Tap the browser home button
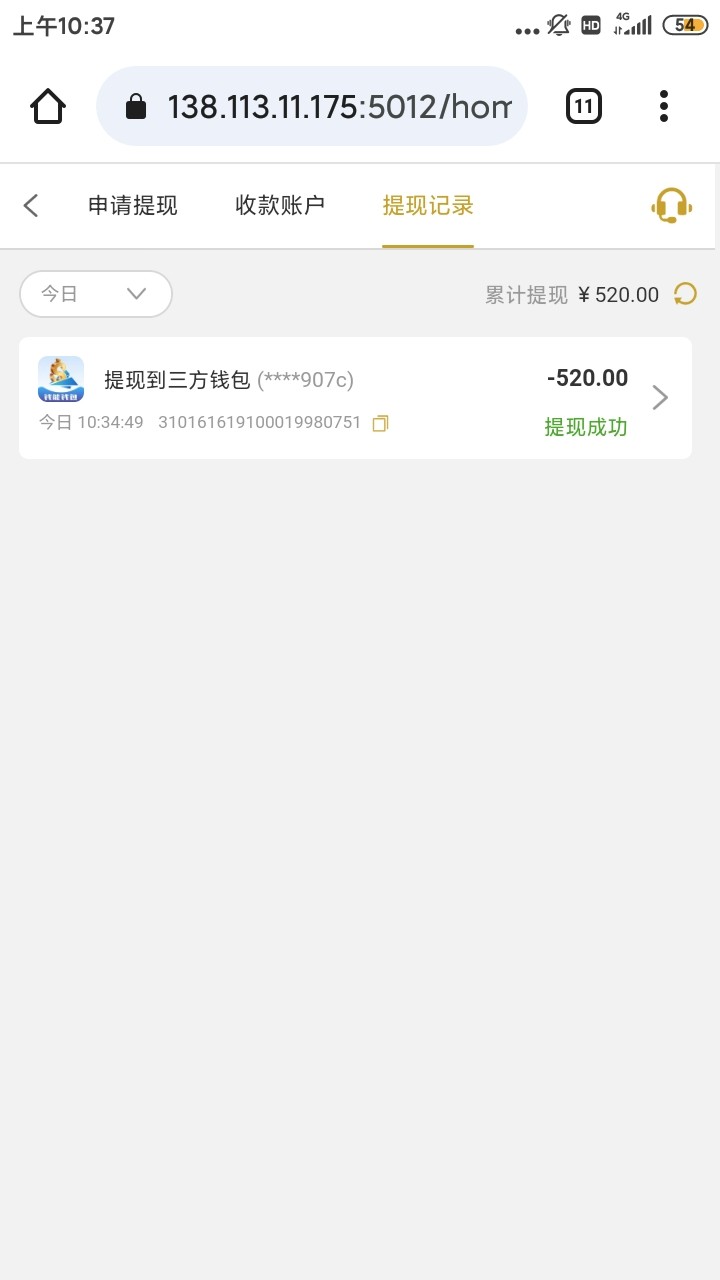This screenshot has width=720, height=1280. pyautogui.click(x=48, y=106)
